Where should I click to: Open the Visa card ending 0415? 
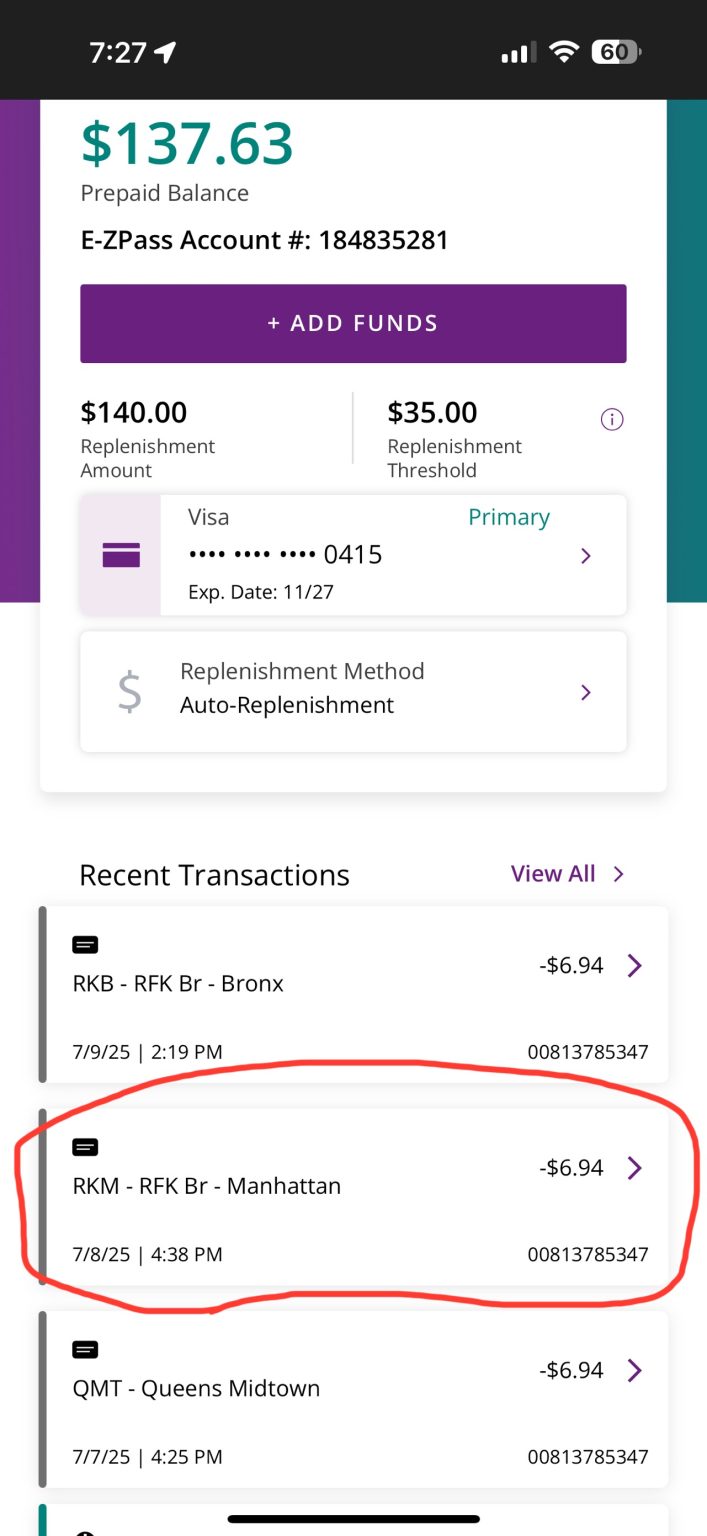353,555
